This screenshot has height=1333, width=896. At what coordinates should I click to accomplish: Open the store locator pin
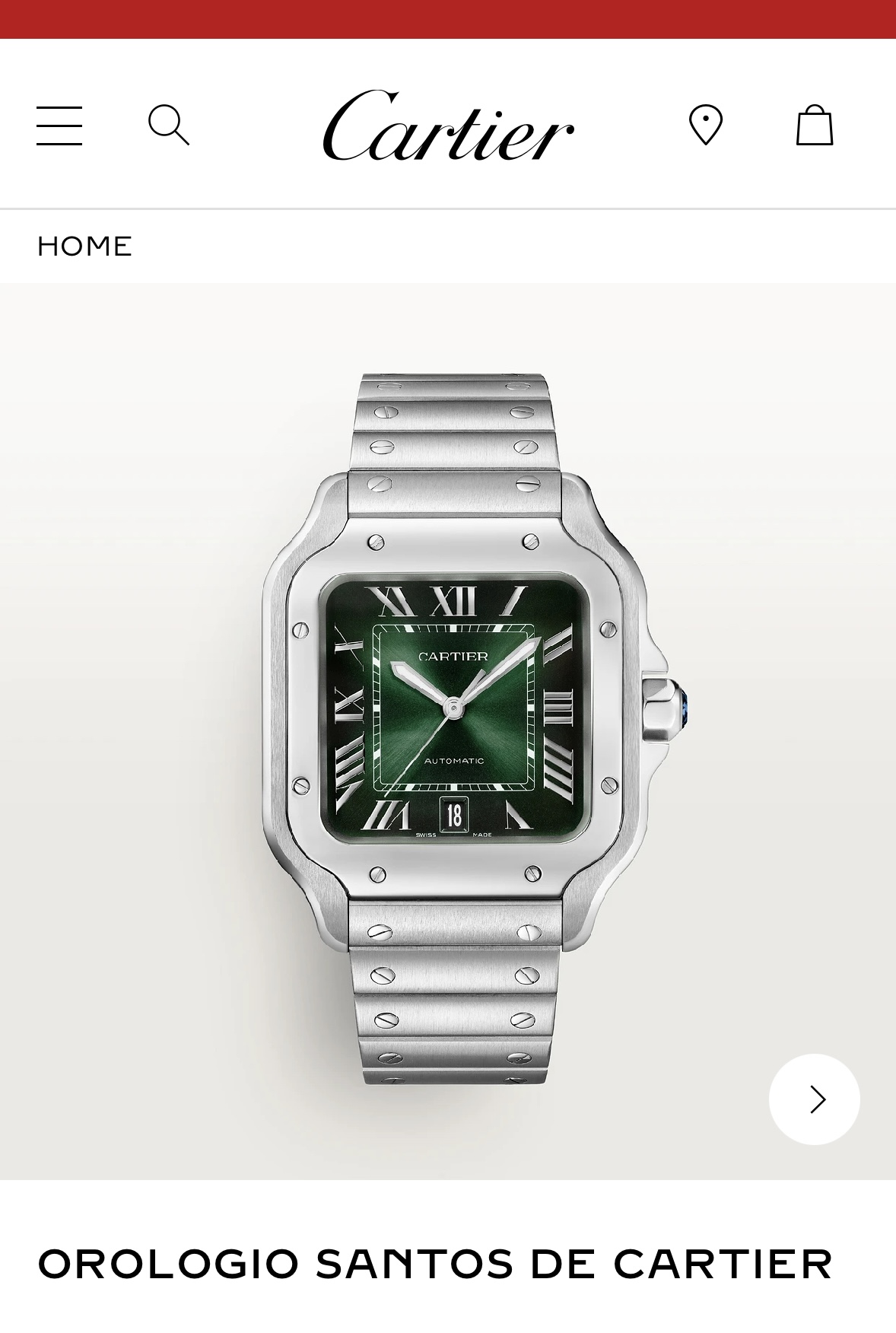coord(705,125)
